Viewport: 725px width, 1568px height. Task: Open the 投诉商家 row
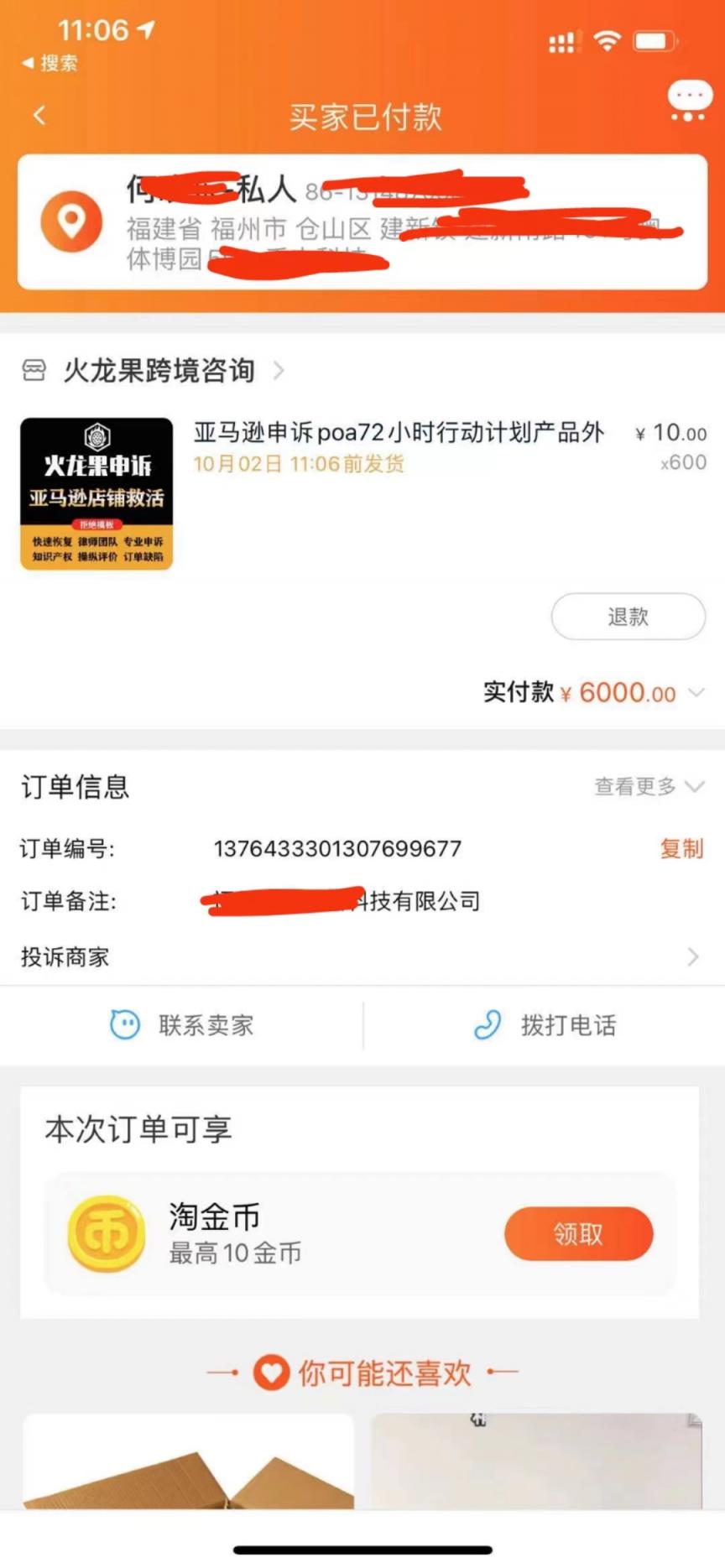pos(362,956)
